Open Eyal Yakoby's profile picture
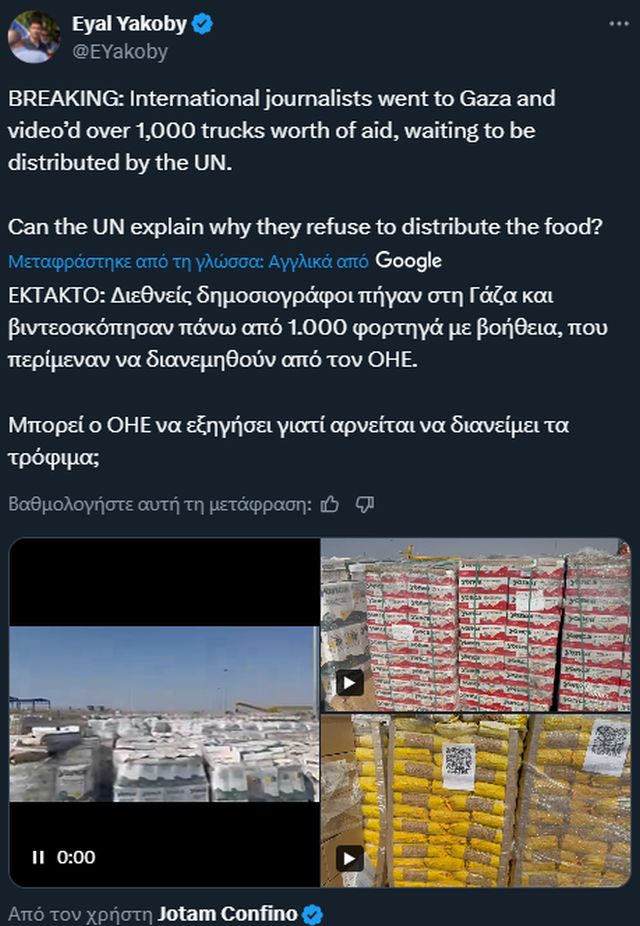The width and height of the screenshot is (640, 926). point(34,36)
